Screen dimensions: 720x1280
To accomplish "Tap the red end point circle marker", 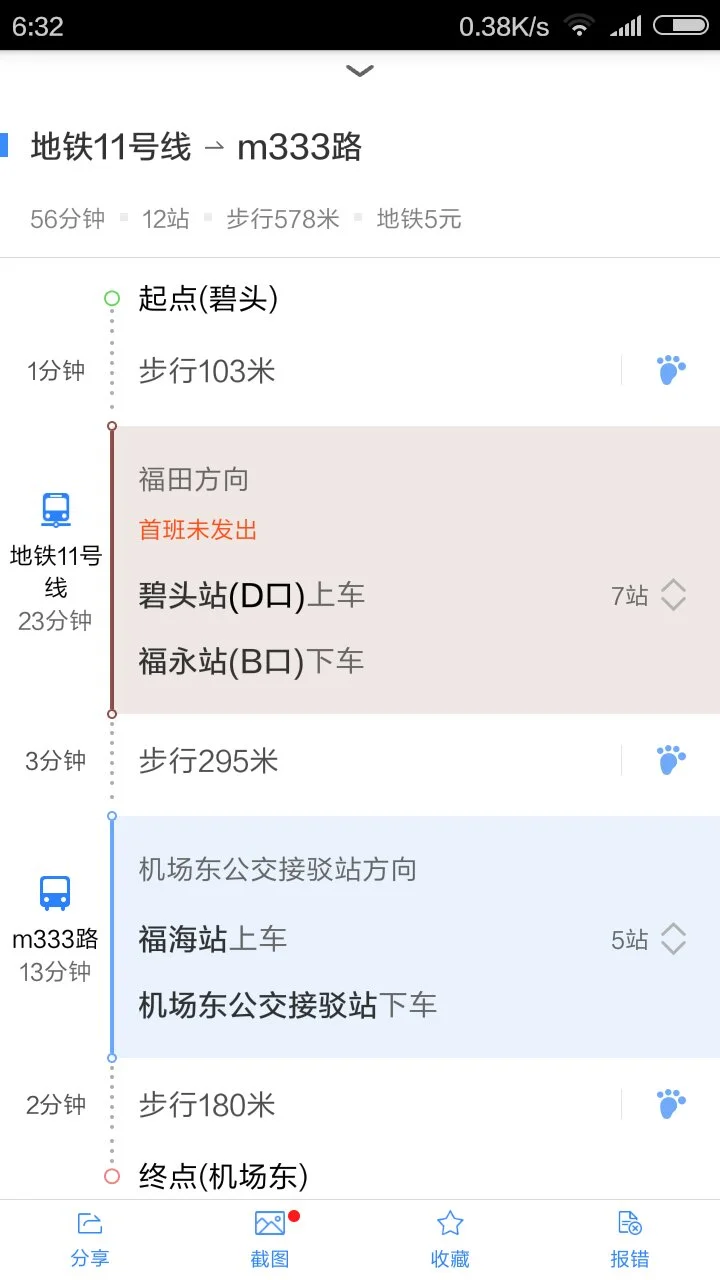I will [x=111, y=1175].
